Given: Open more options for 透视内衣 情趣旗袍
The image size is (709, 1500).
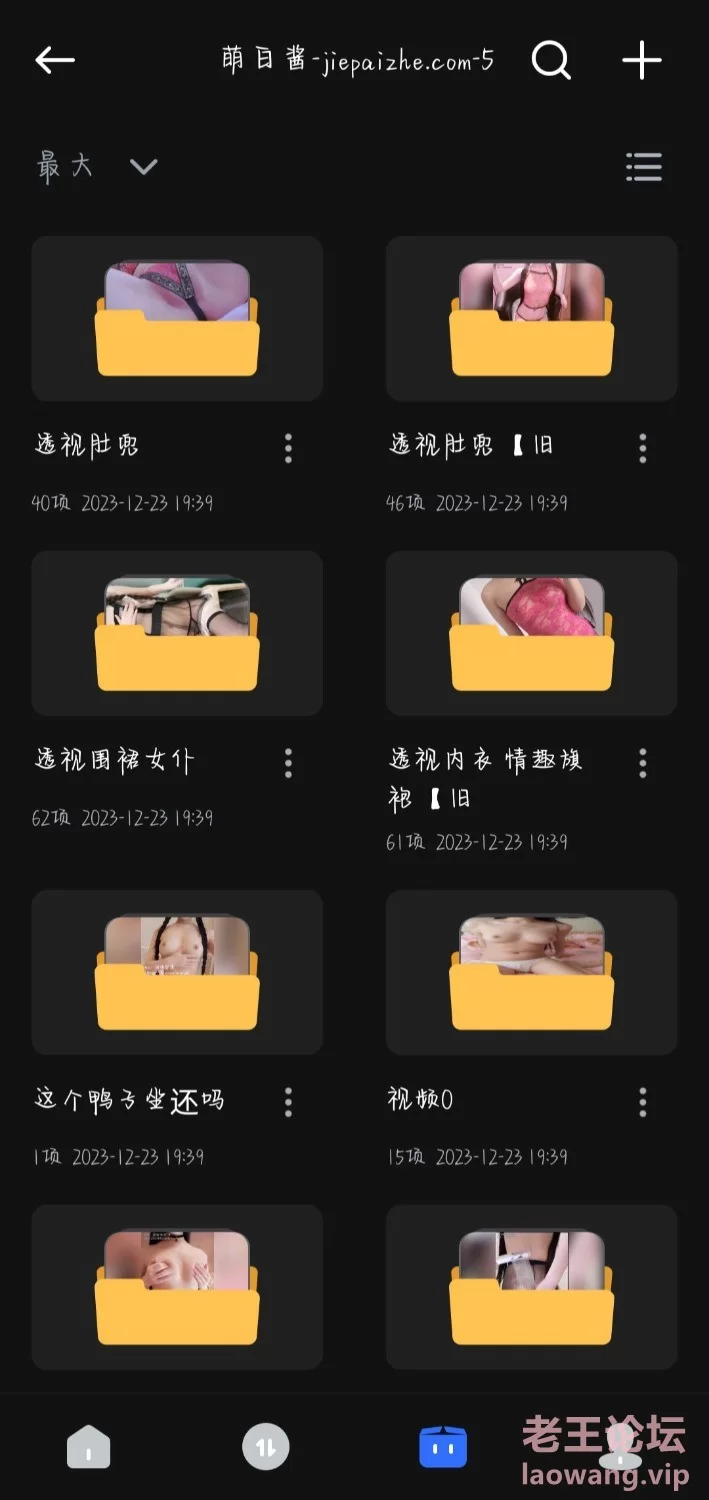Looking at the screenshot, I should pyautogui.click(x=642, y=763).
